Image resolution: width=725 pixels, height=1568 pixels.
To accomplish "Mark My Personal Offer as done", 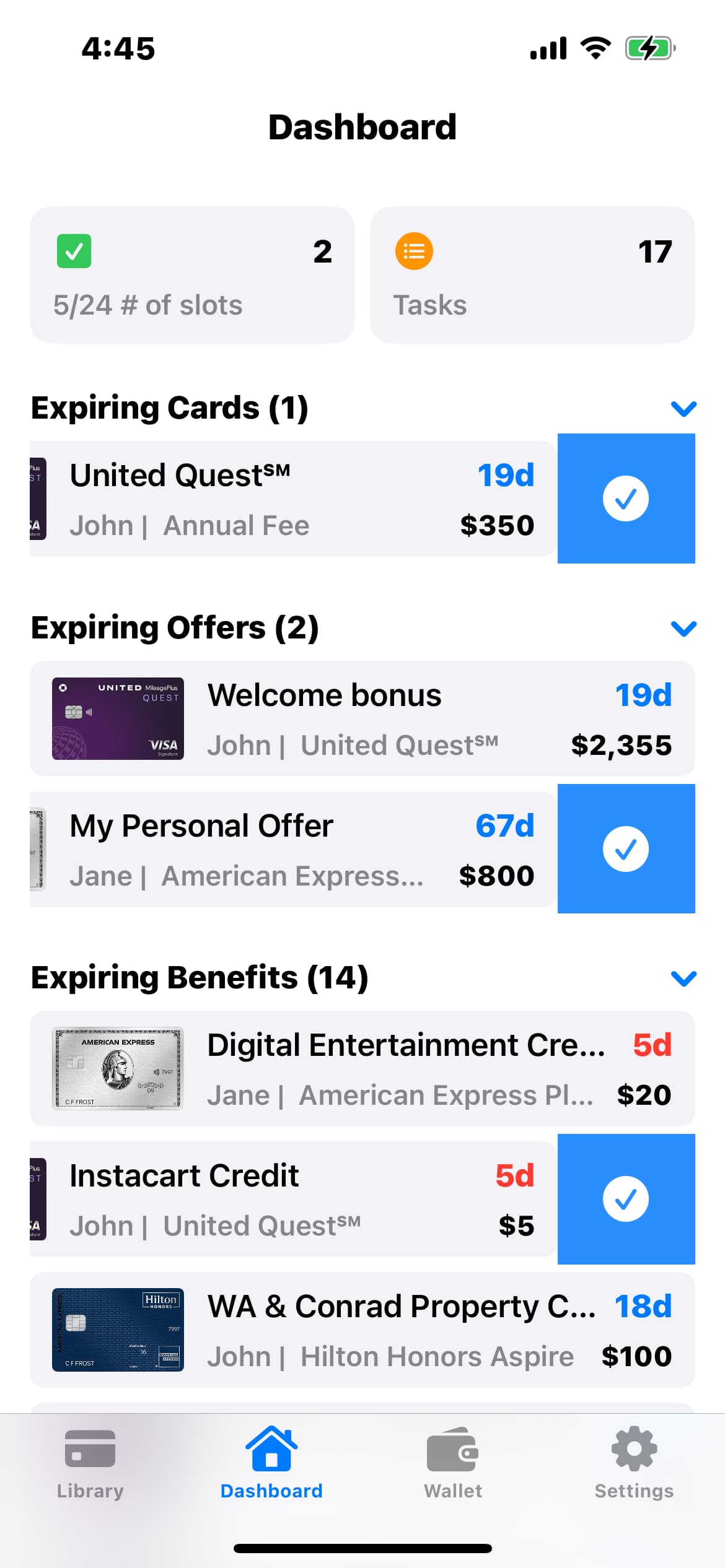I will pyautogui.click(x=626, y=849).
